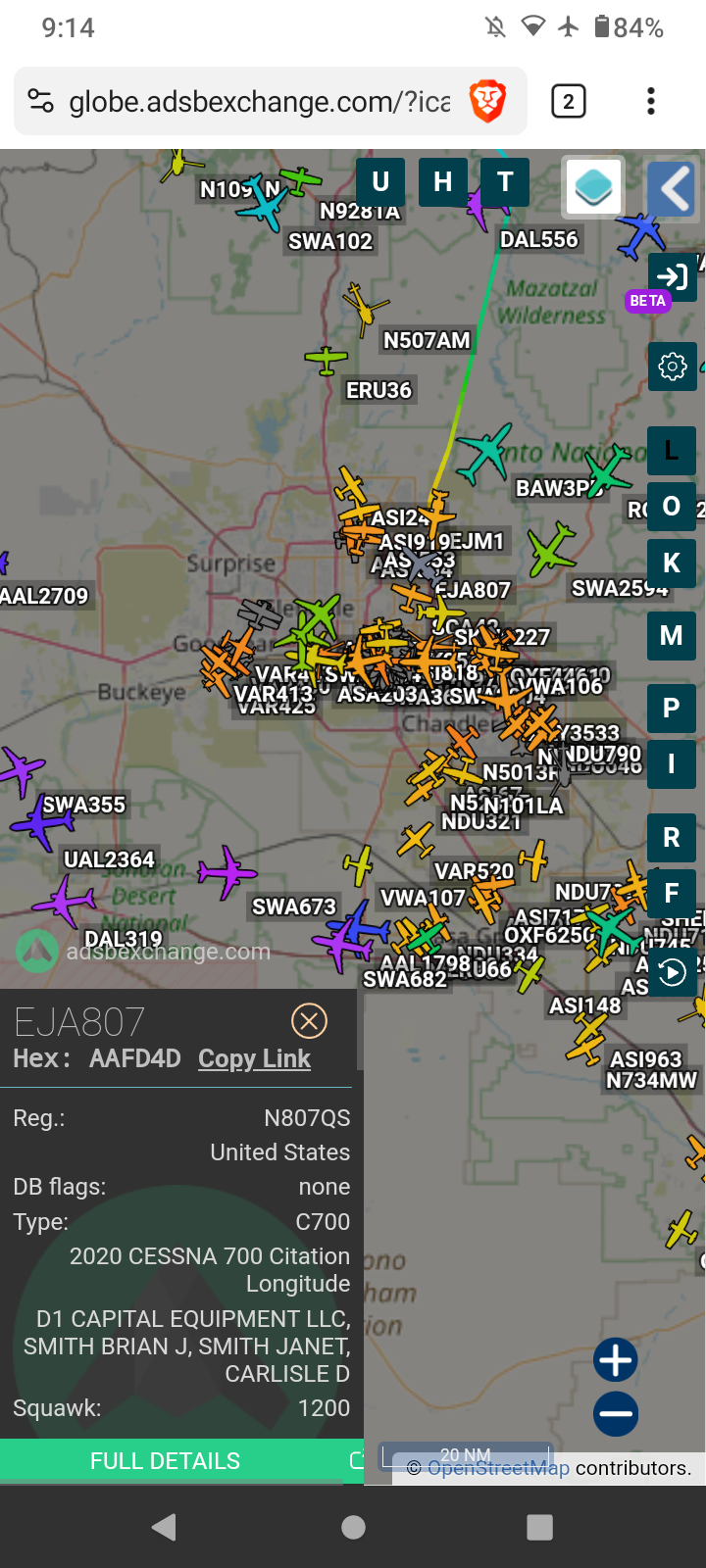Toggle the M map option
Image resolution: width=706 pixels, height=1568 pixels.
click(672, 635)
